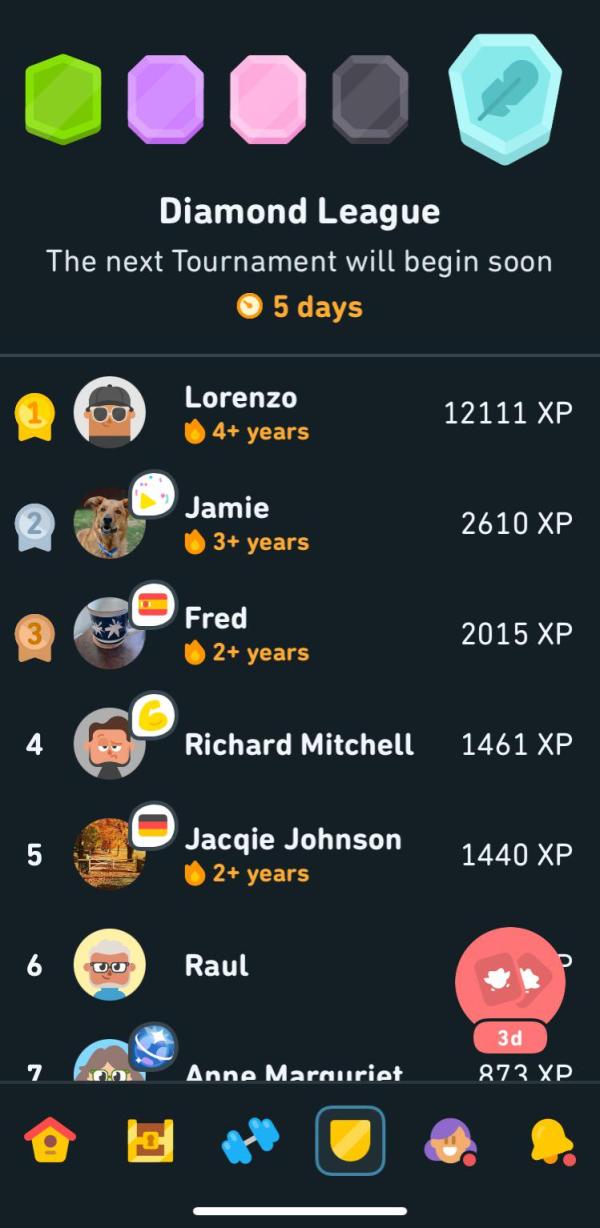Open Richard Mitchell's profile
600x1228 pixels.
tap(298, 744)
